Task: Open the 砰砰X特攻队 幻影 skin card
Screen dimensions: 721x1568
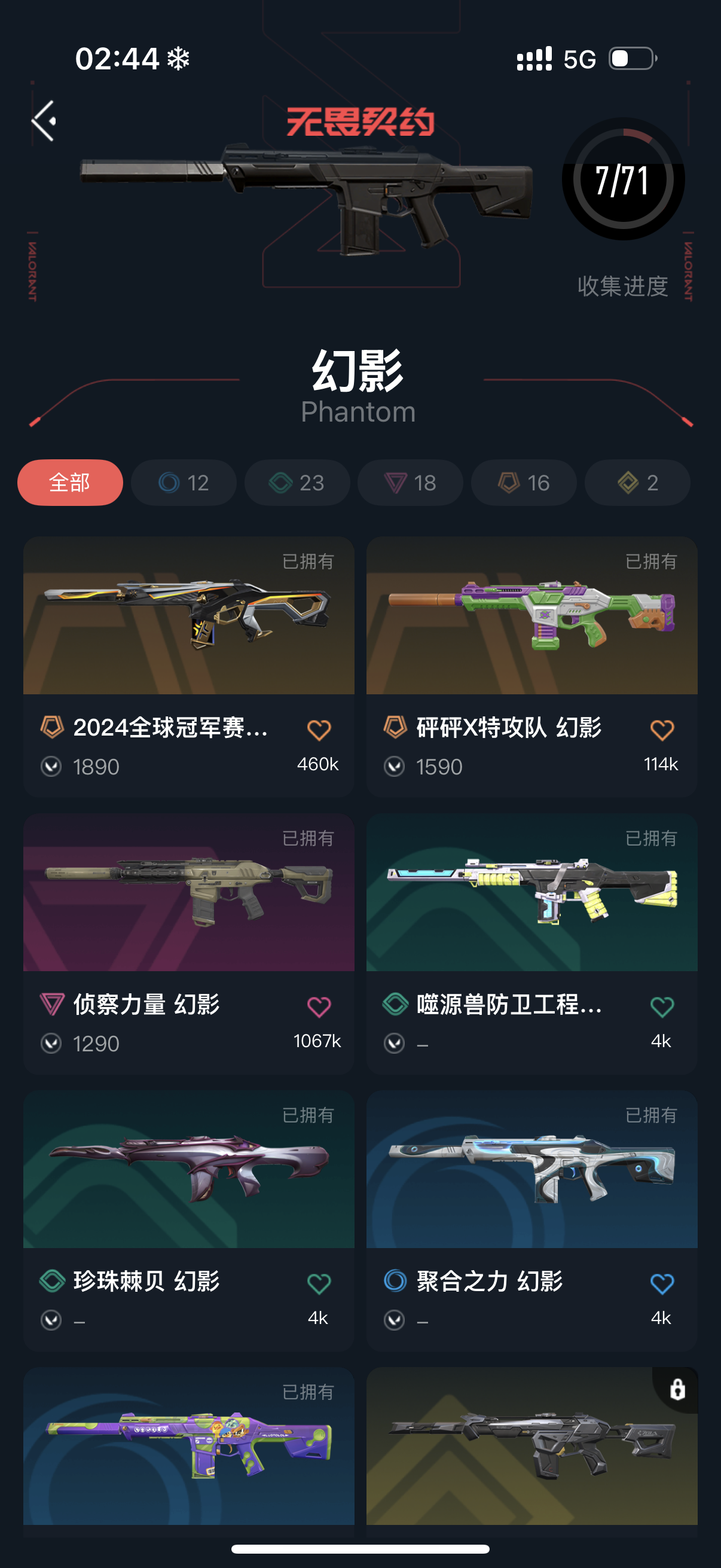Action: pos(531,616)
